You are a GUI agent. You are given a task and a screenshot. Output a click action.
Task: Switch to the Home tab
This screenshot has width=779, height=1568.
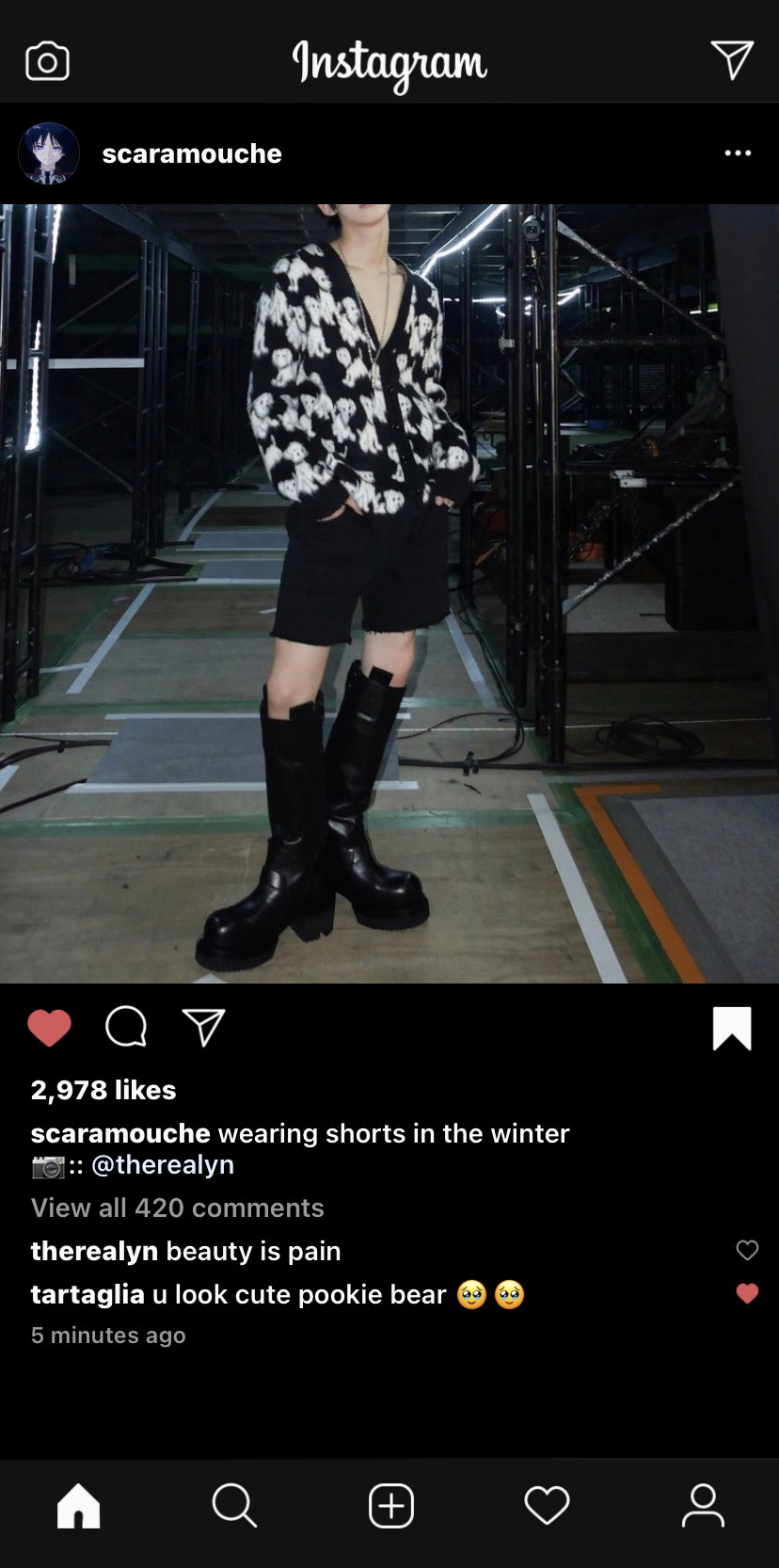coord(78,1506)
